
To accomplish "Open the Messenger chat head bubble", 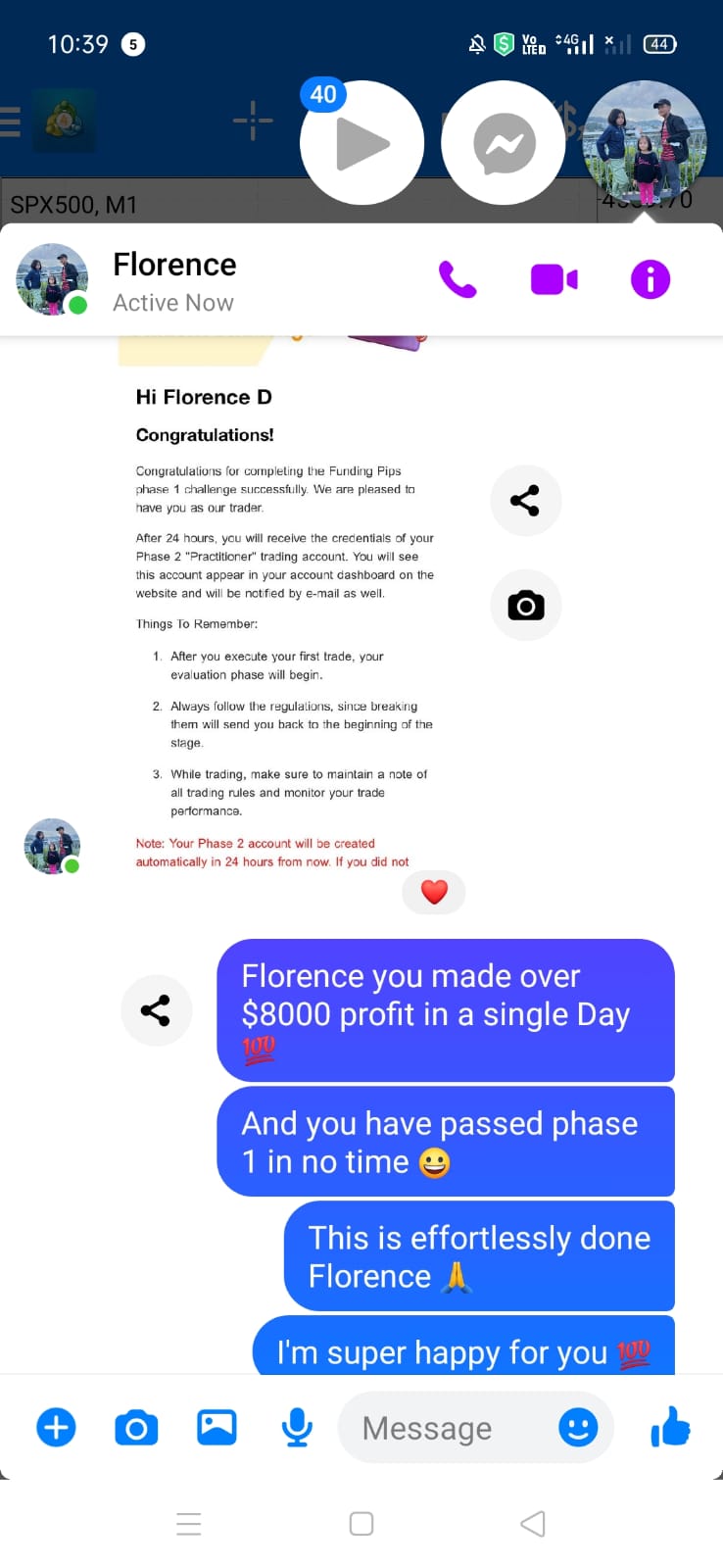I will point(504,143).
